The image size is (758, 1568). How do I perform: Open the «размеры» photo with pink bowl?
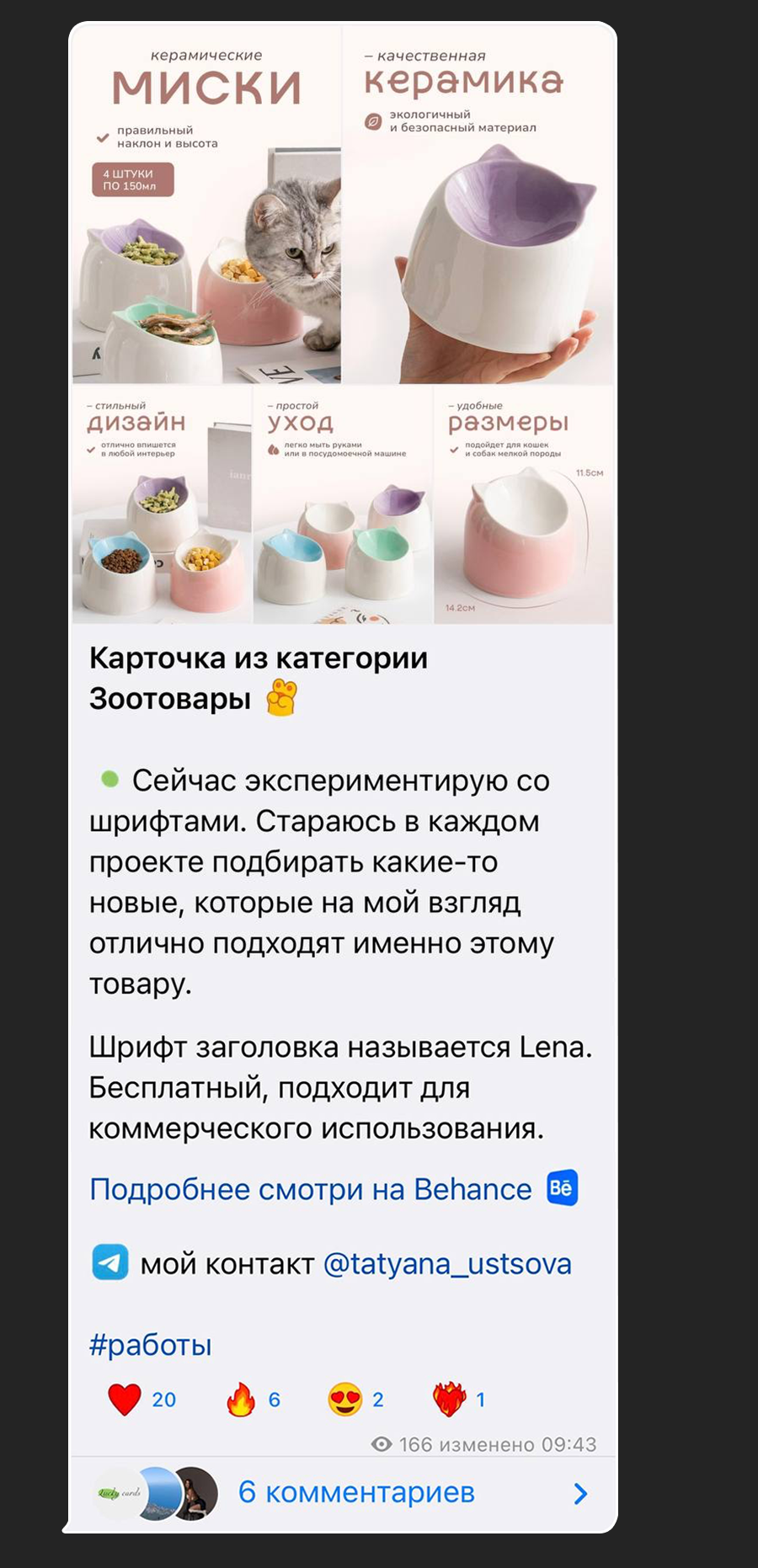click(x=524, y=505)
